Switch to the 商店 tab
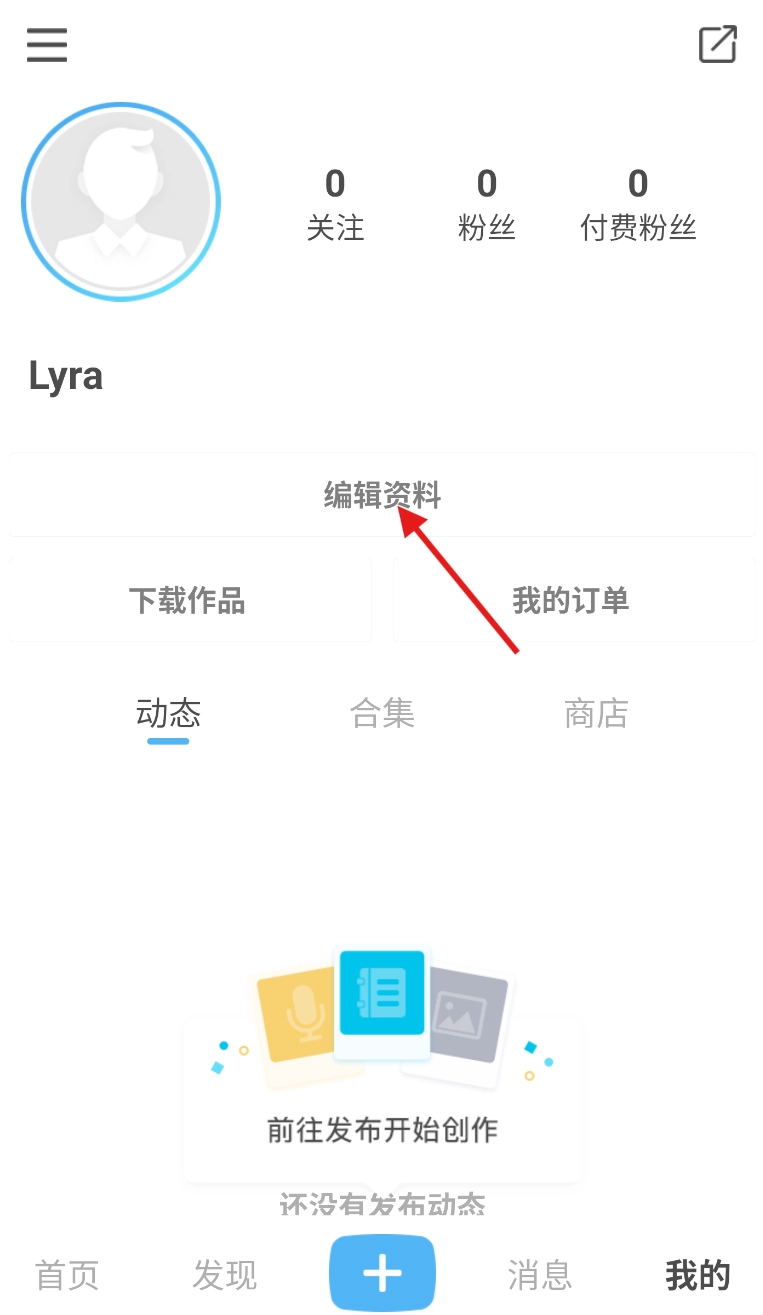 (x=596, y=714)
